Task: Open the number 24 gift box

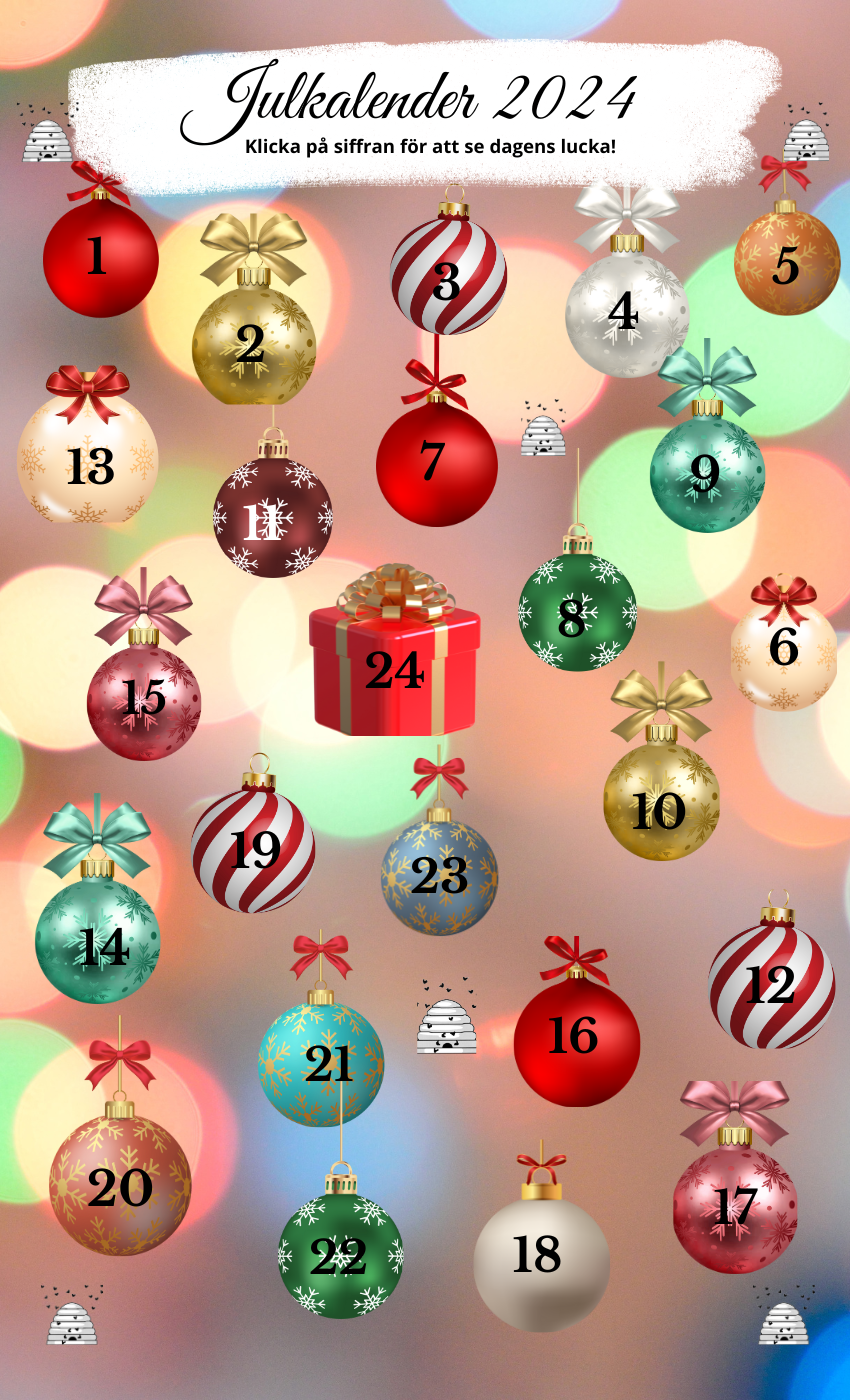Action: pos(394,670)
